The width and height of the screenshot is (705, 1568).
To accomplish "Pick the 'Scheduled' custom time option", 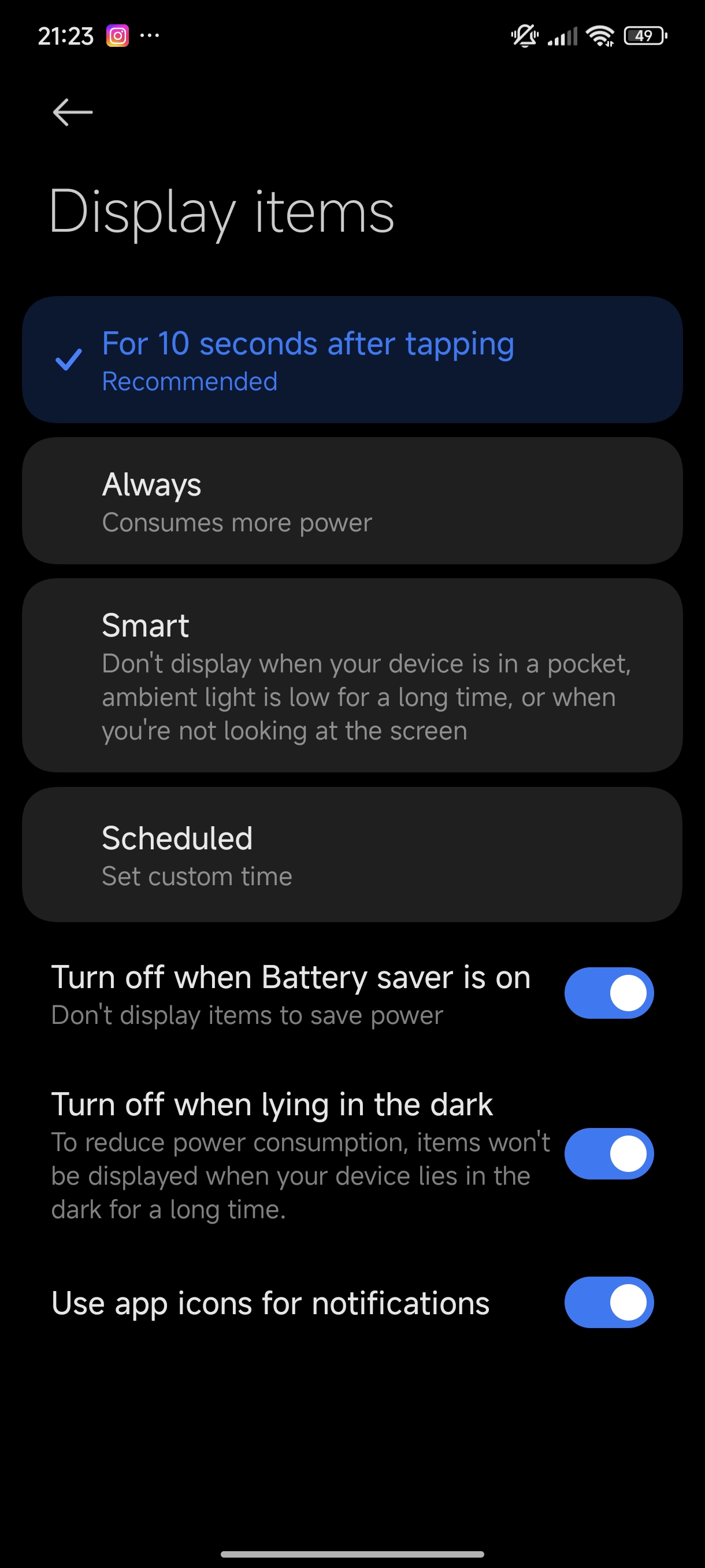I will pos(352,855).
